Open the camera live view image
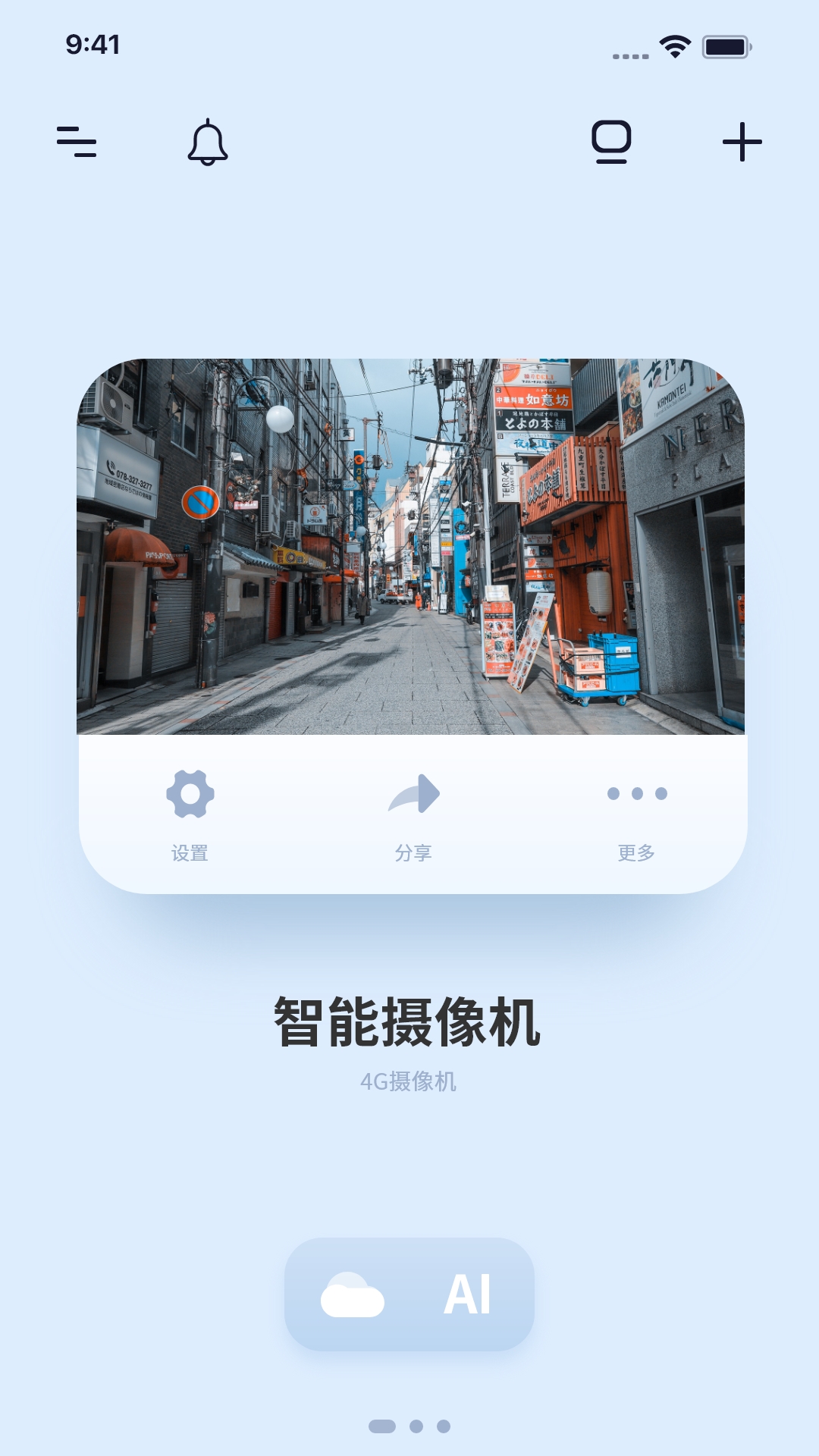This screenshot has height=1456, width=819. [411, 546]
